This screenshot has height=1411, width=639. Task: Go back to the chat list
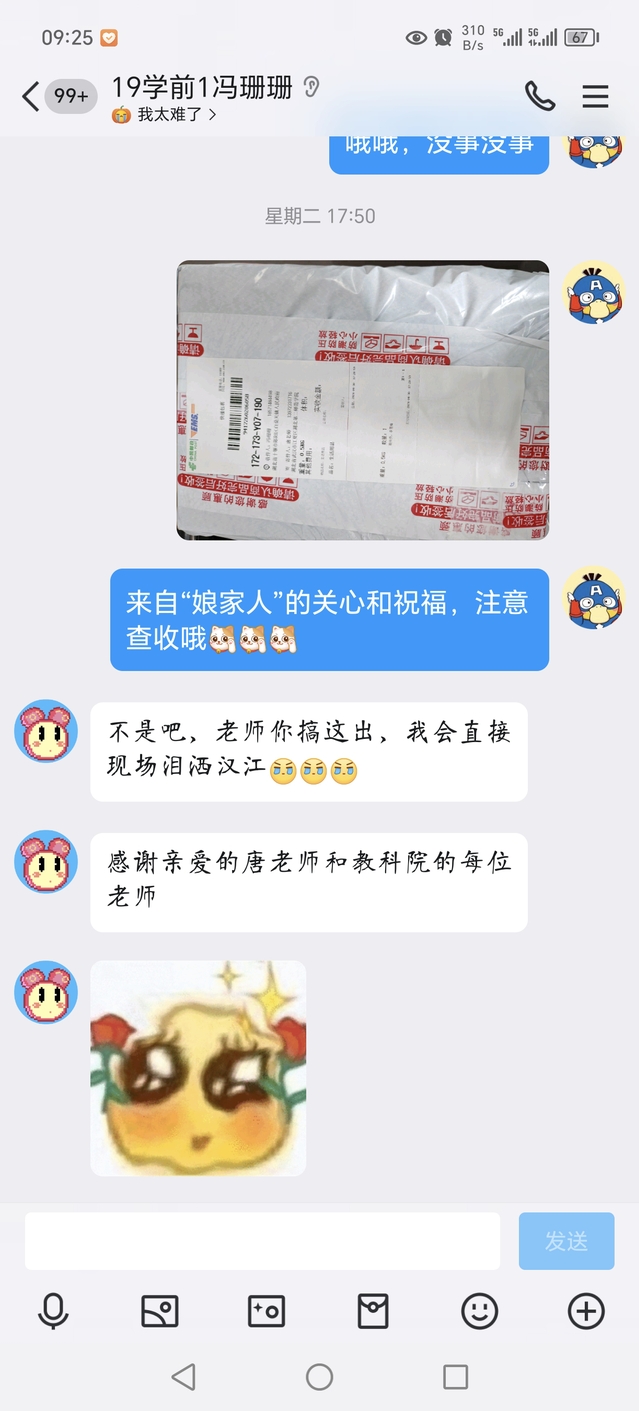click(x=31, y=96)
